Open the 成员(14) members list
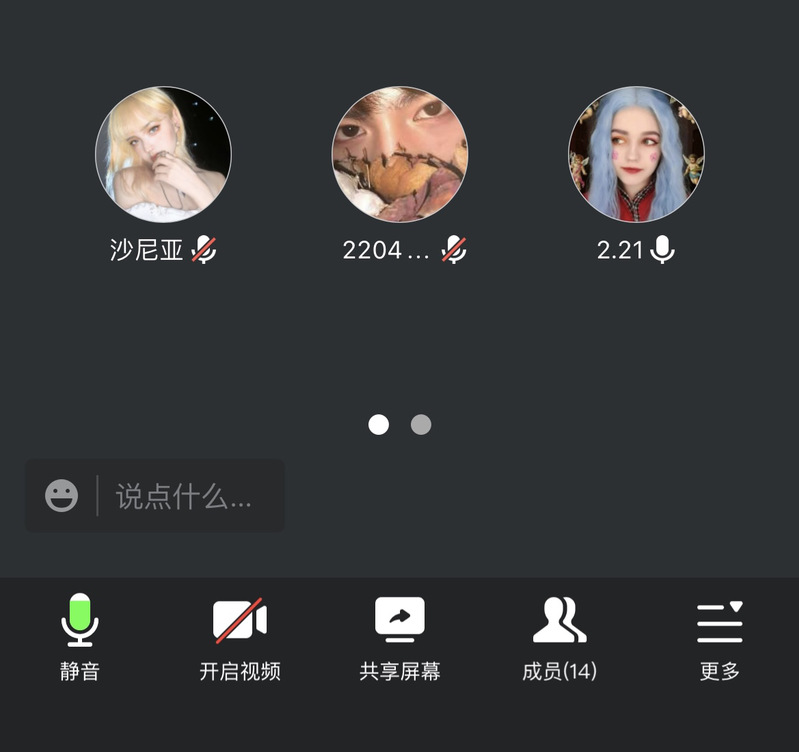This screenshot has height=752, width=799. 559,637
